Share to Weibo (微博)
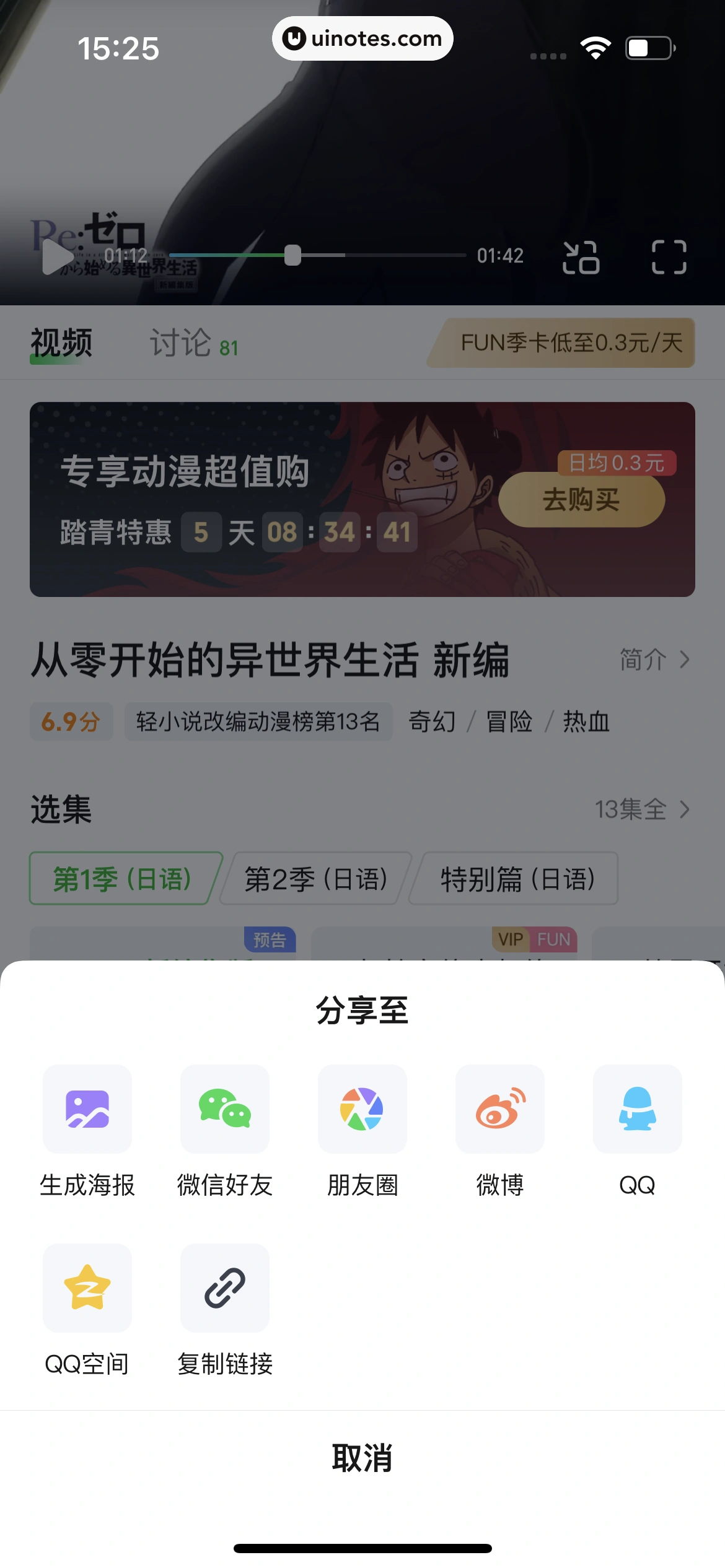This screenshot has width=725, height=1568. (x=500, y=1109)
